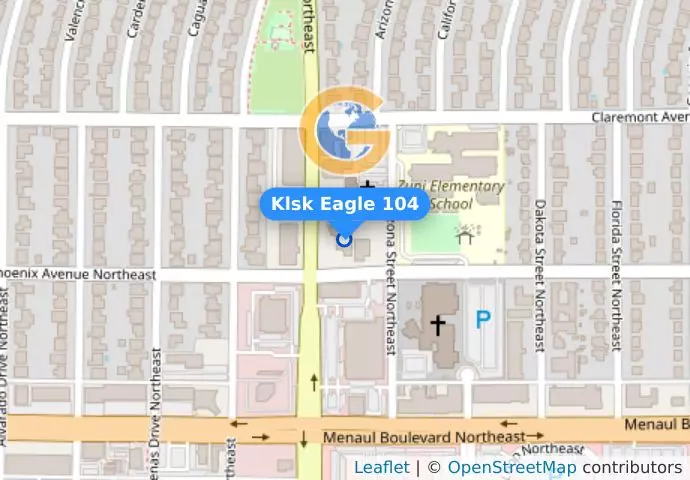
Task: Tap the Klsk Eagle 104 label
Action: (345, 204)
